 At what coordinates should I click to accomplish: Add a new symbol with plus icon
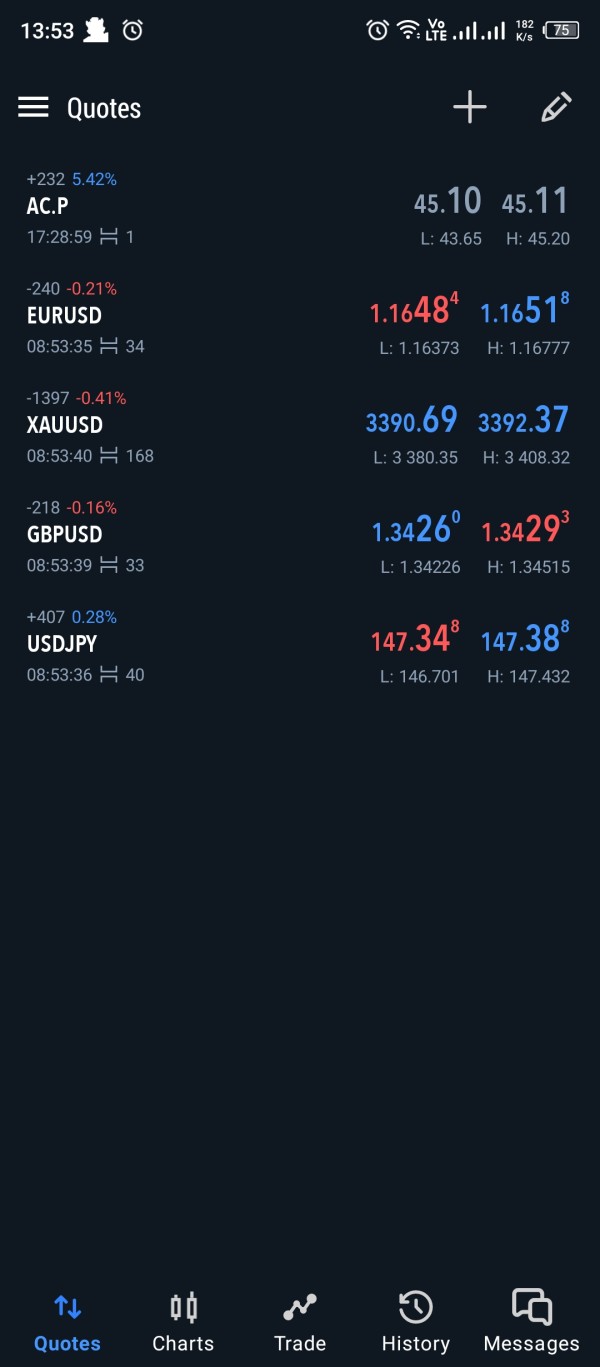(x=469, y=108)
